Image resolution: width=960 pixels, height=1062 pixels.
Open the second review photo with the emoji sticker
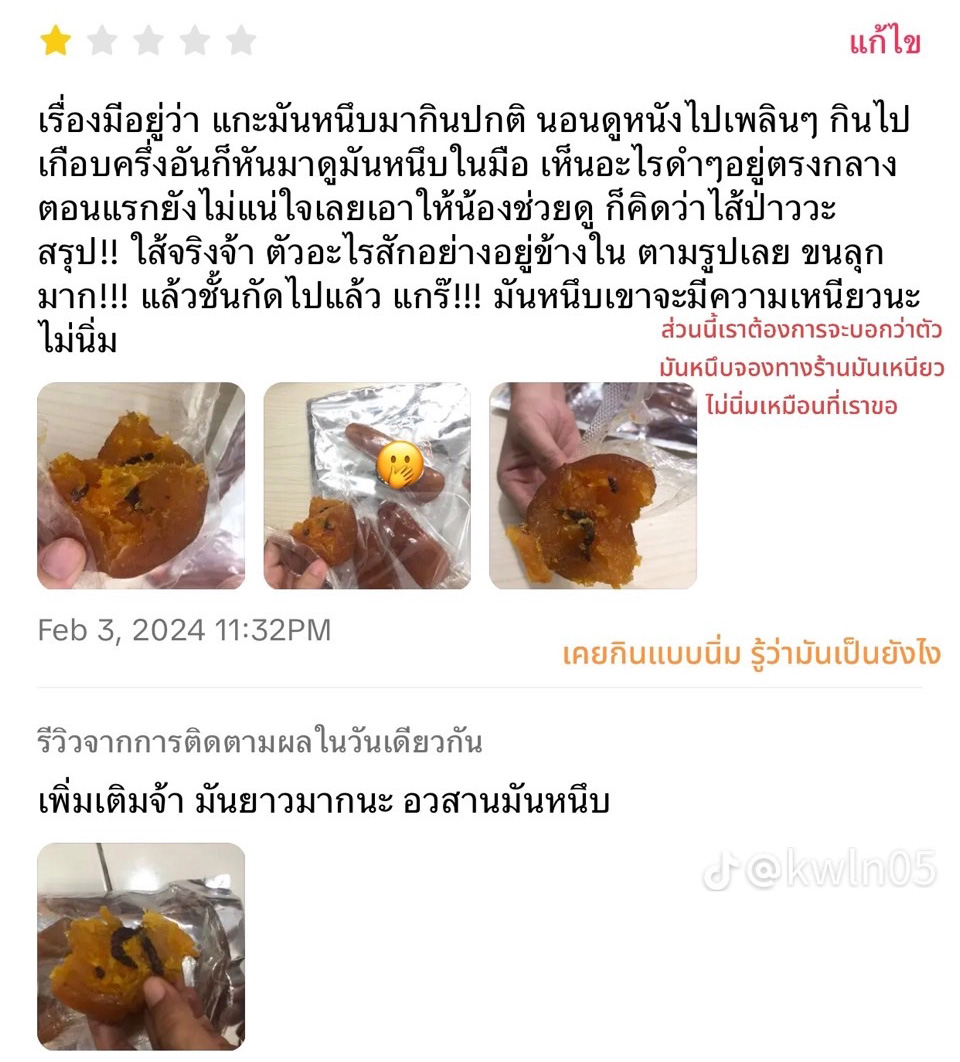coord(367,486)
